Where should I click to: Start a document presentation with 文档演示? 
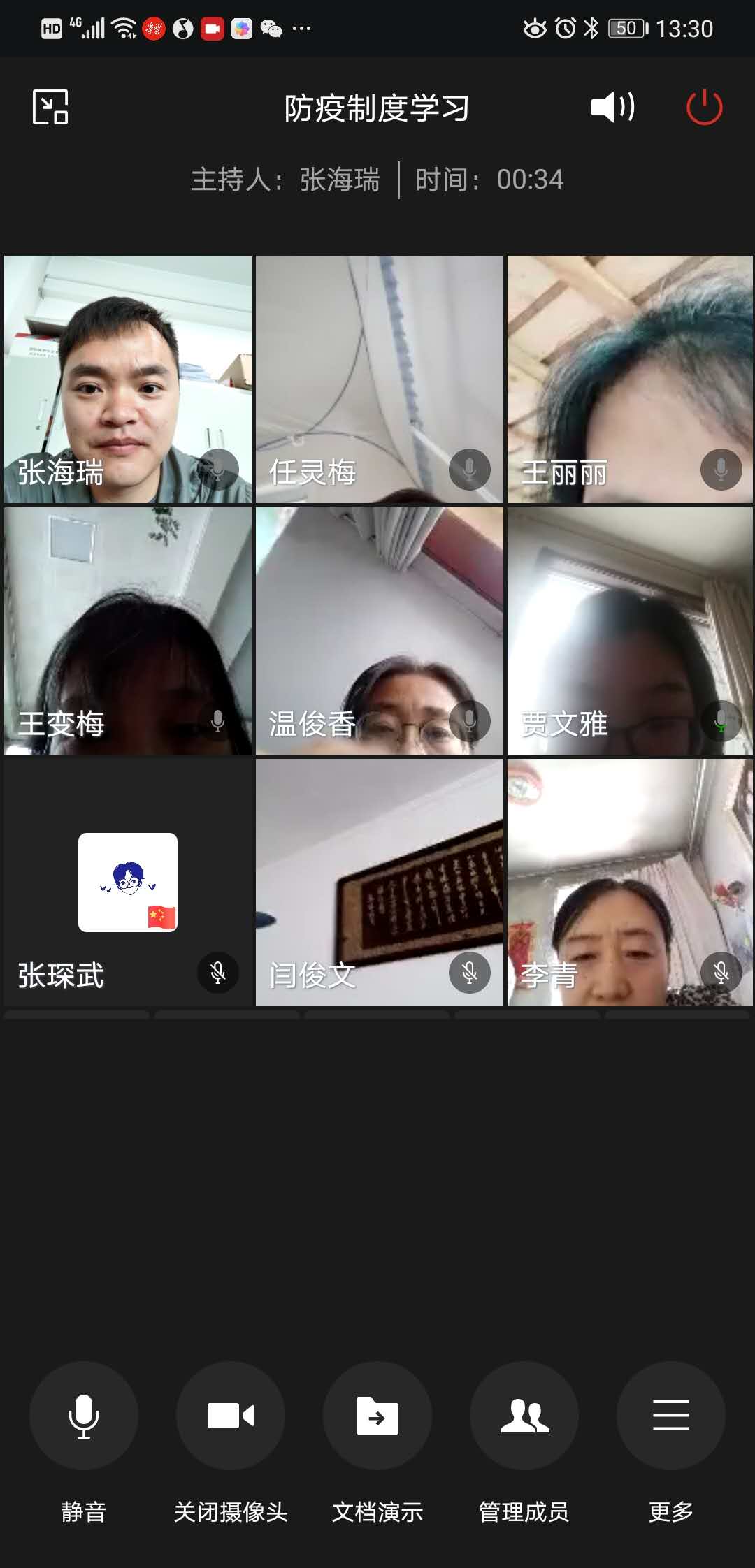377,1416
